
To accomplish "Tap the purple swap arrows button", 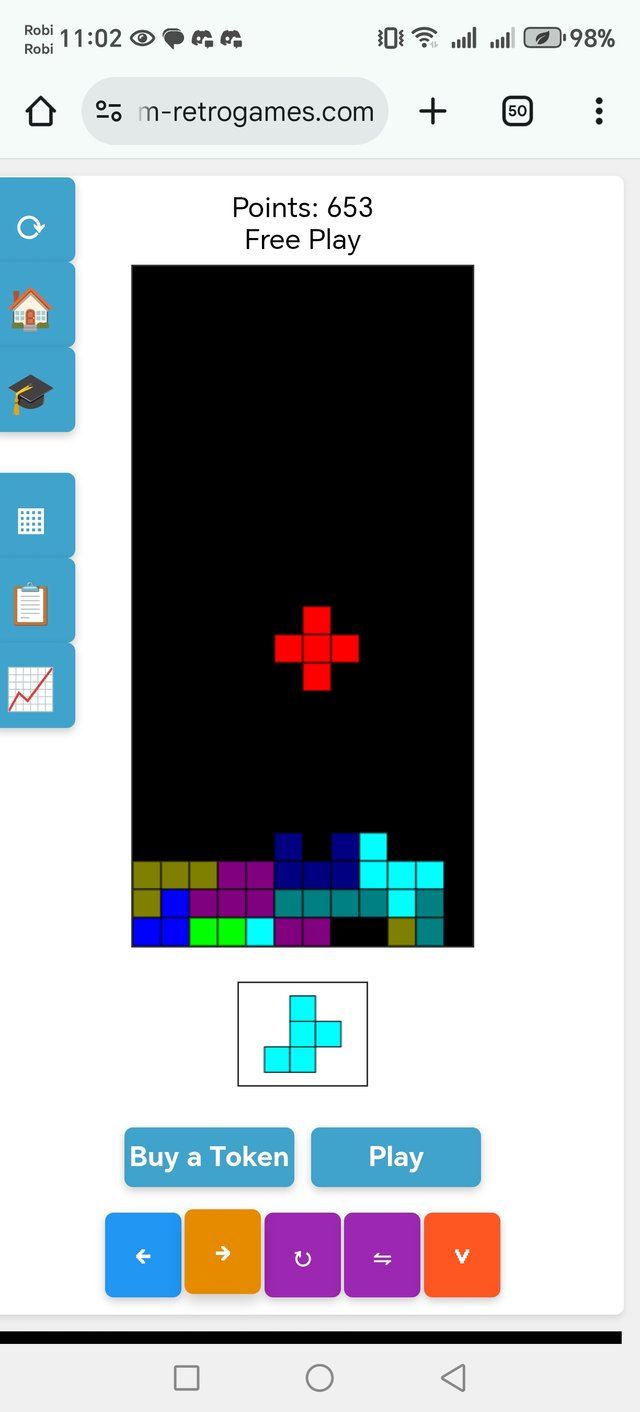I will [x=382, y=1257].
